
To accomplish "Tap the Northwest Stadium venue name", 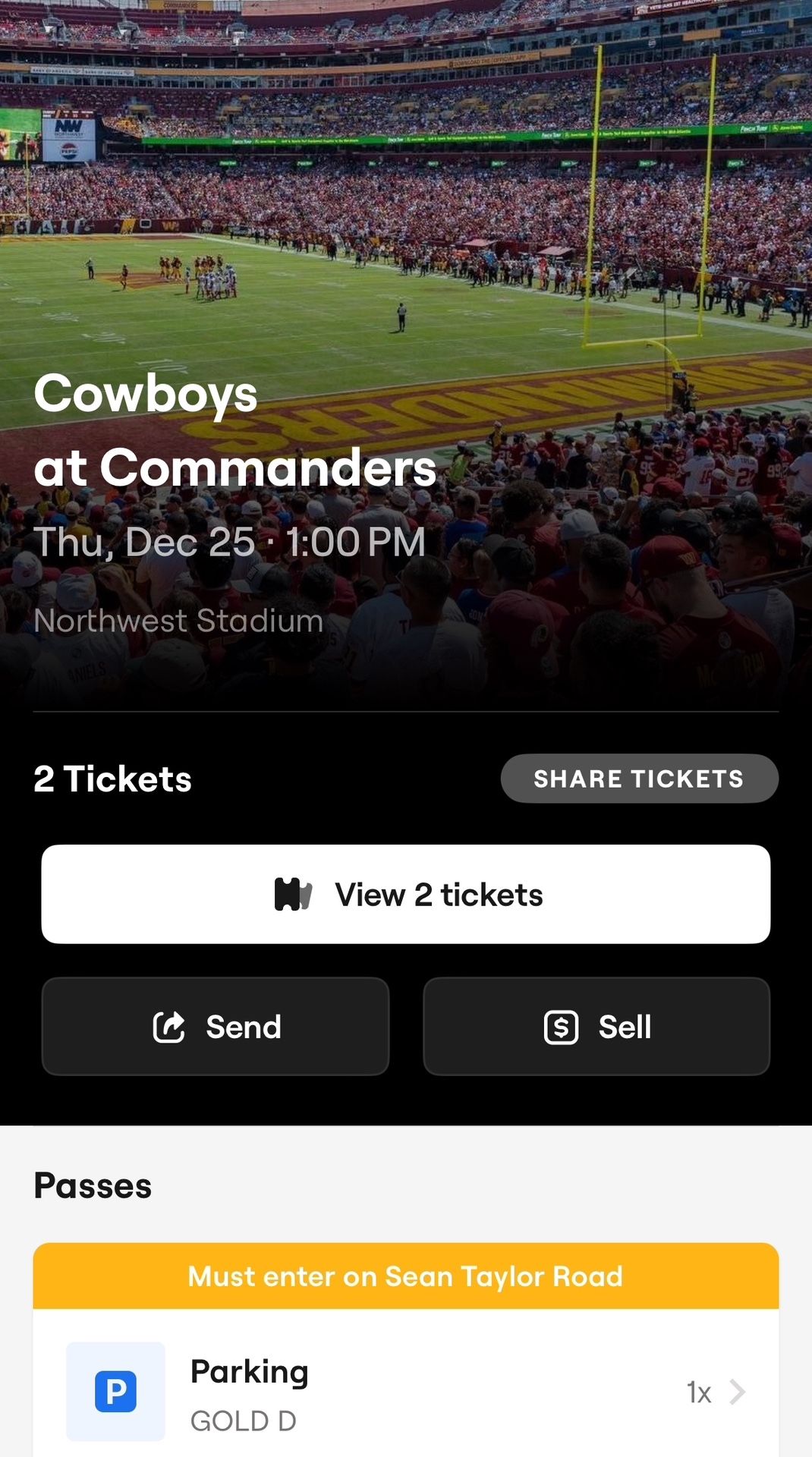I will tap(178, 621).
